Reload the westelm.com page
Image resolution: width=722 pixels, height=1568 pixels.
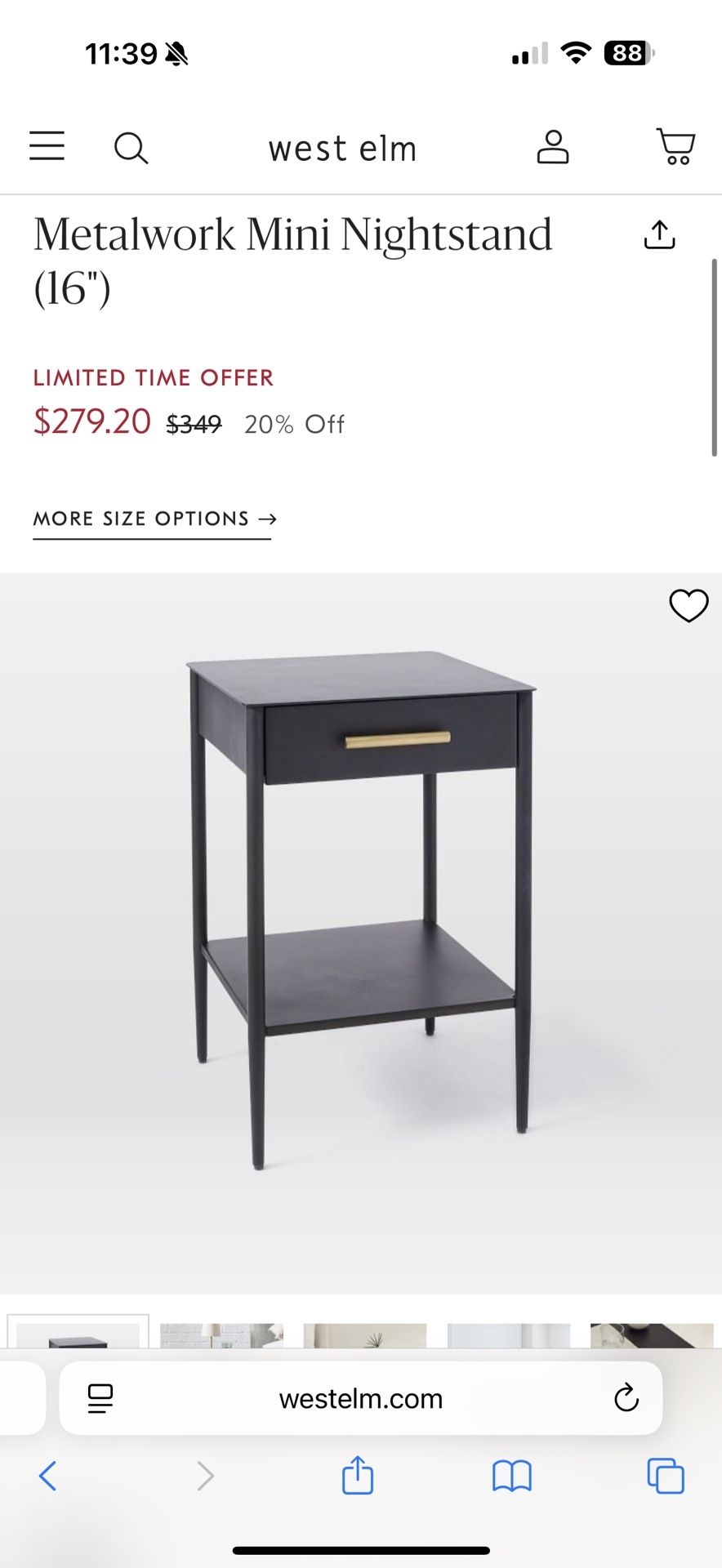(x=626, y=1397)
